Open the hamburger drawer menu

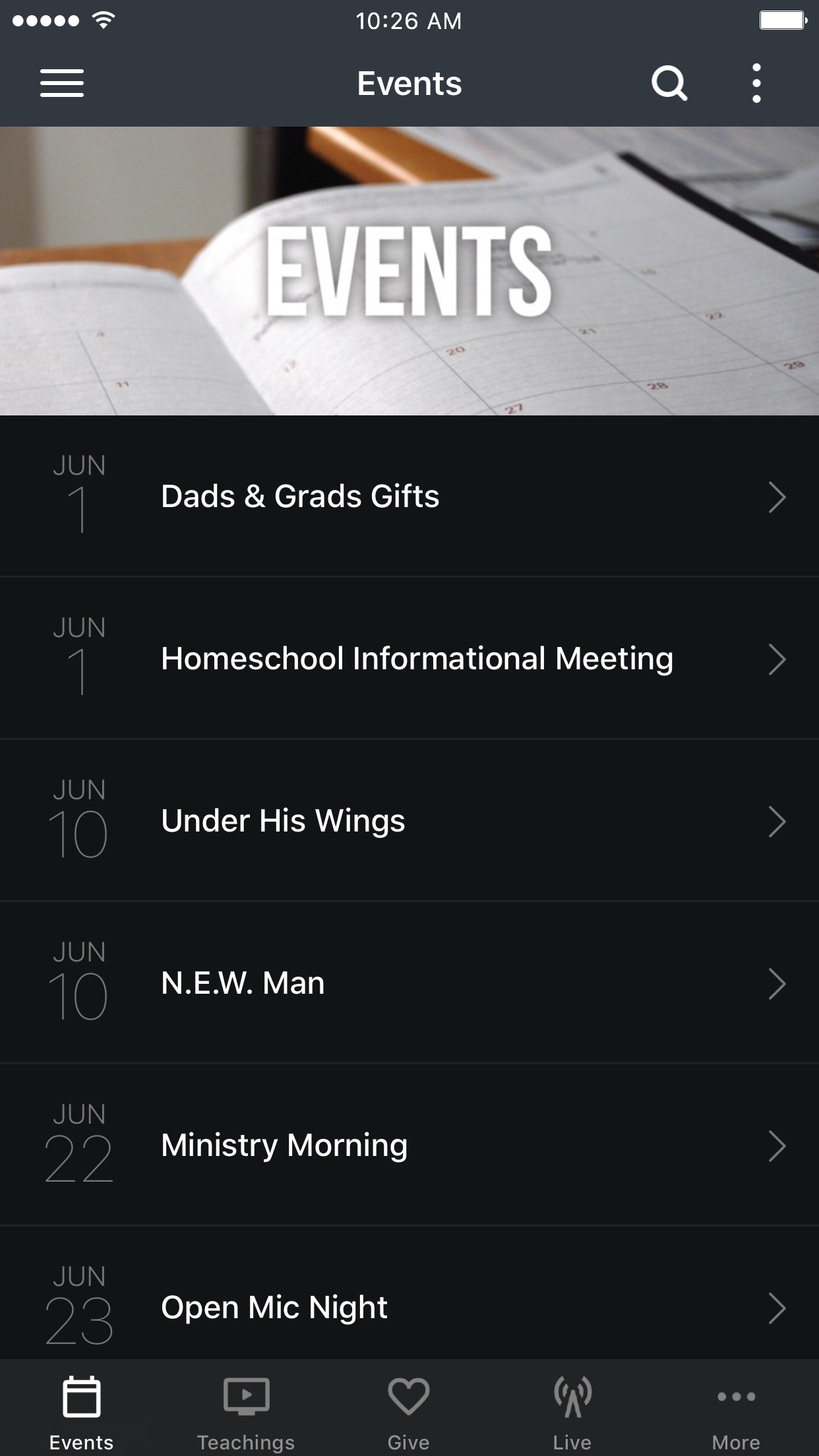(62, 83)
